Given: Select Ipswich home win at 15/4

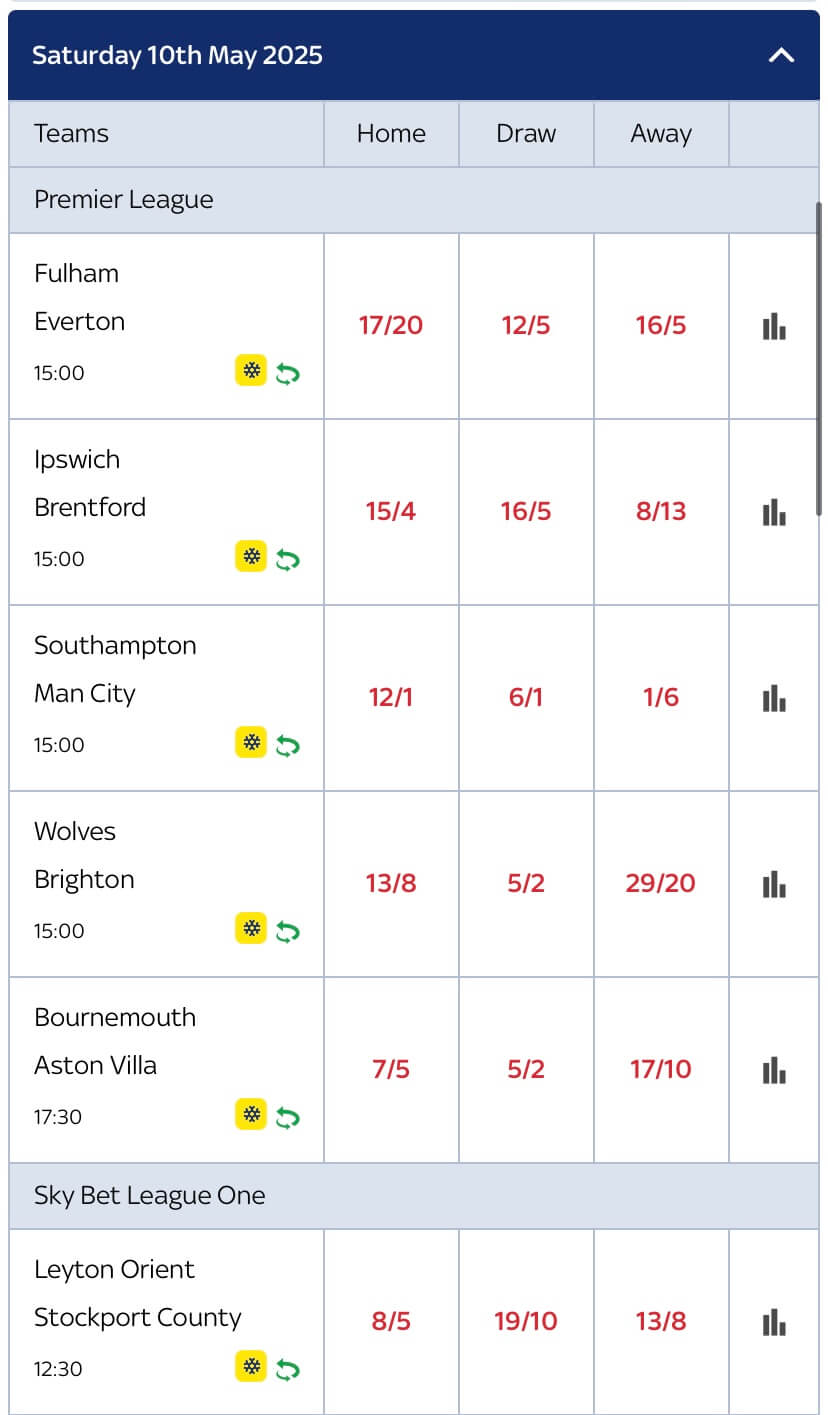Looking at the screenshot, I should point(391,512).
